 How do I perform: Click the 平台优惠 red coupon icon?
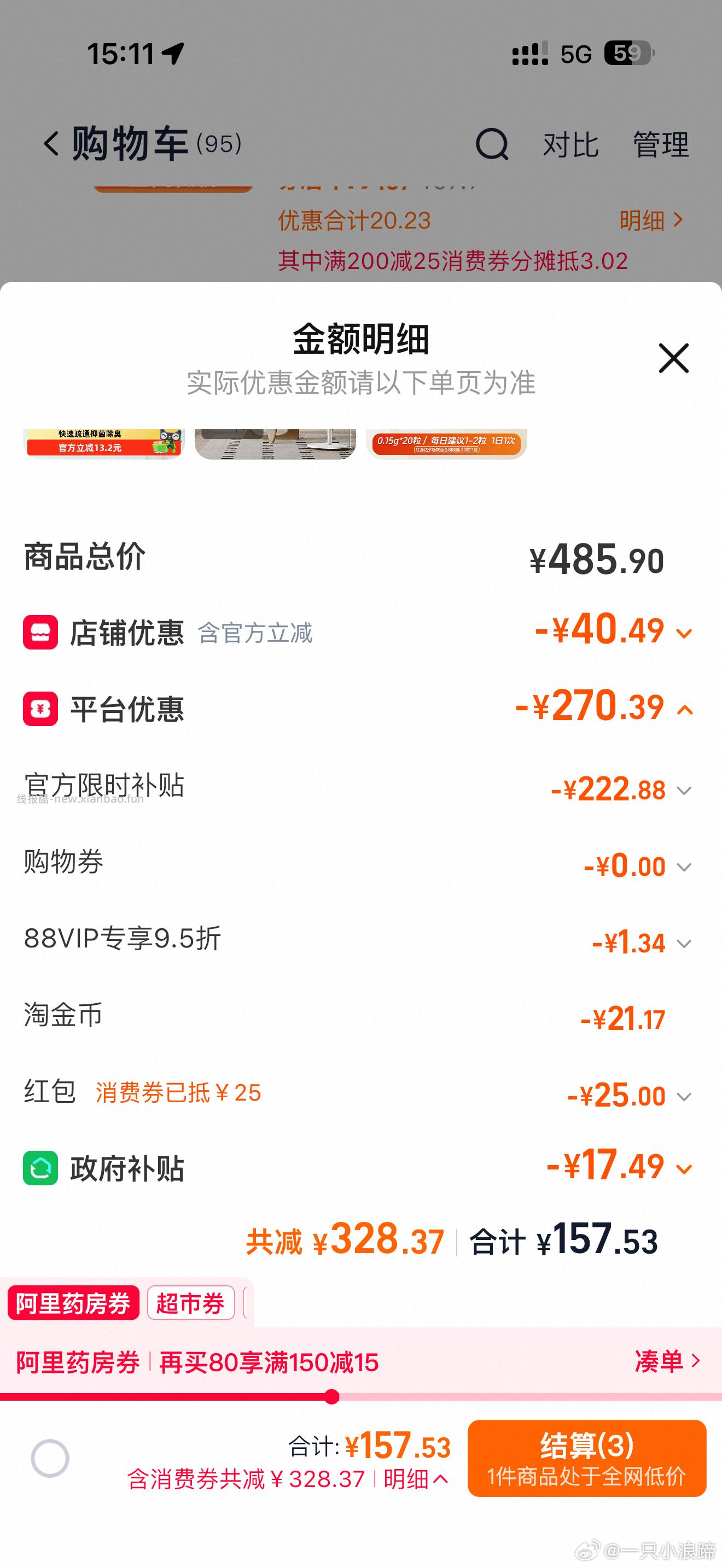40,709
